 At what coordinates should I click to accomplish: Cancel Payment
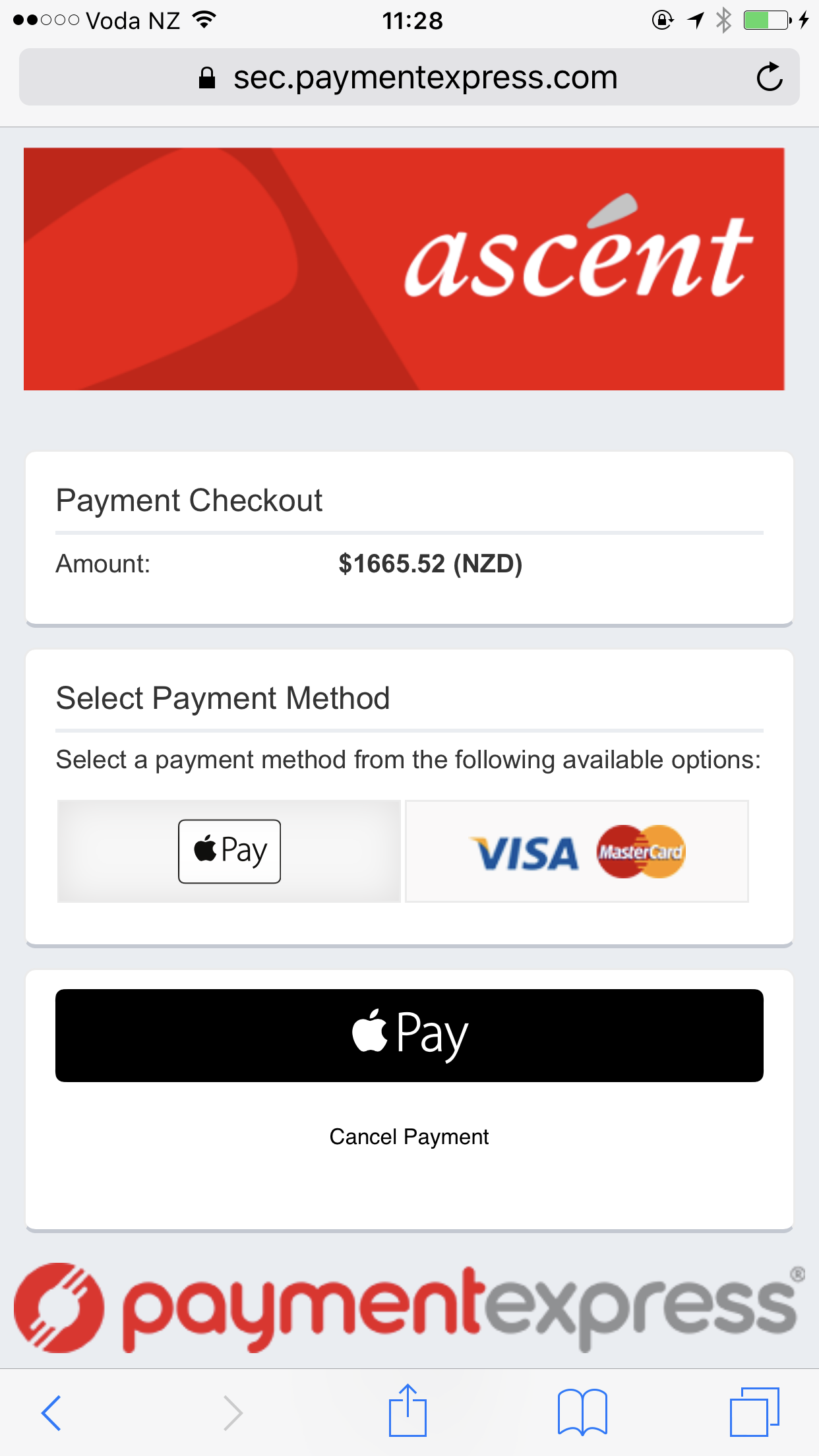(409, 1137)
